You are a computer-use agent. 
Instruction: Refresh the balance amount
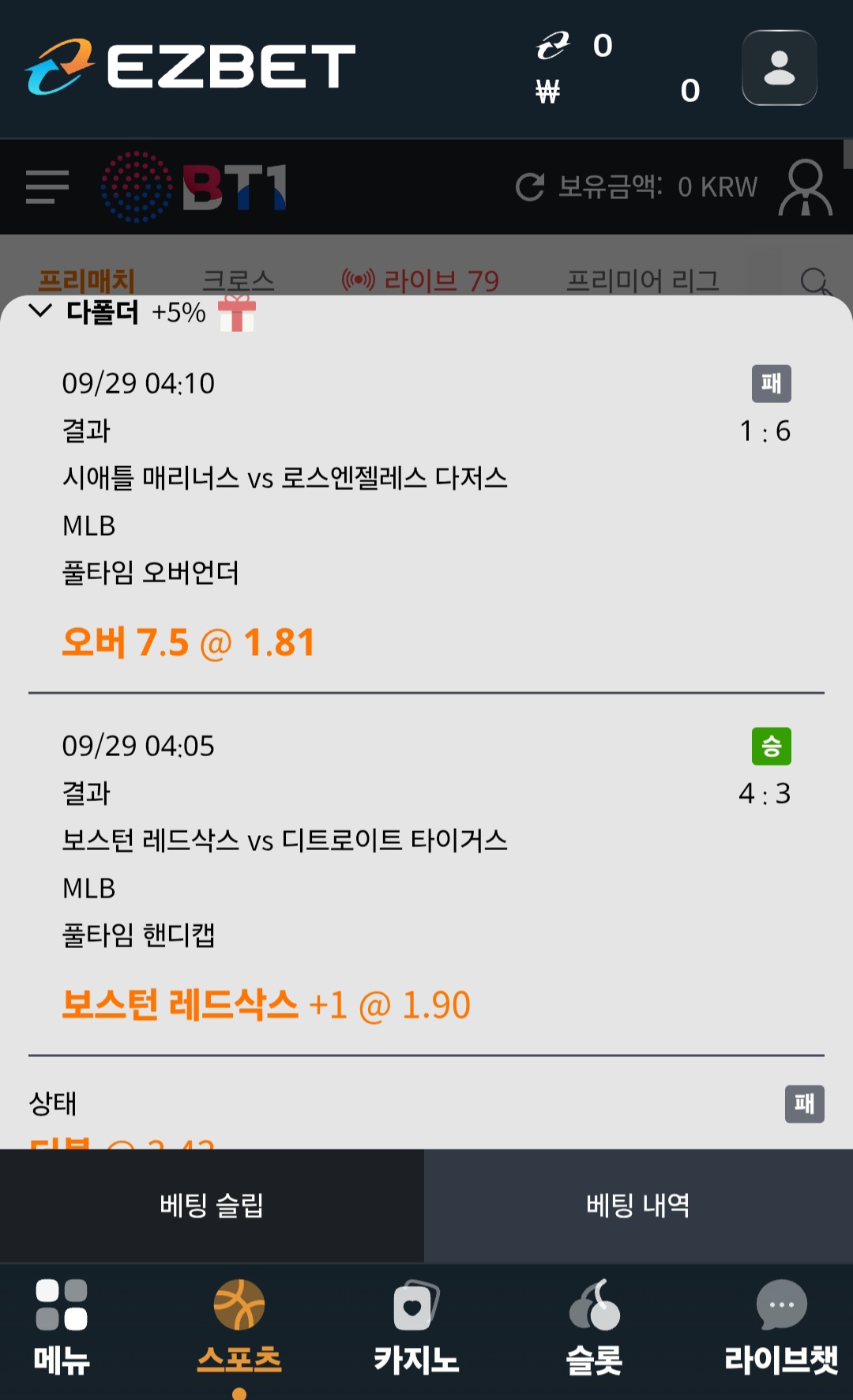[x=530, y=187]
